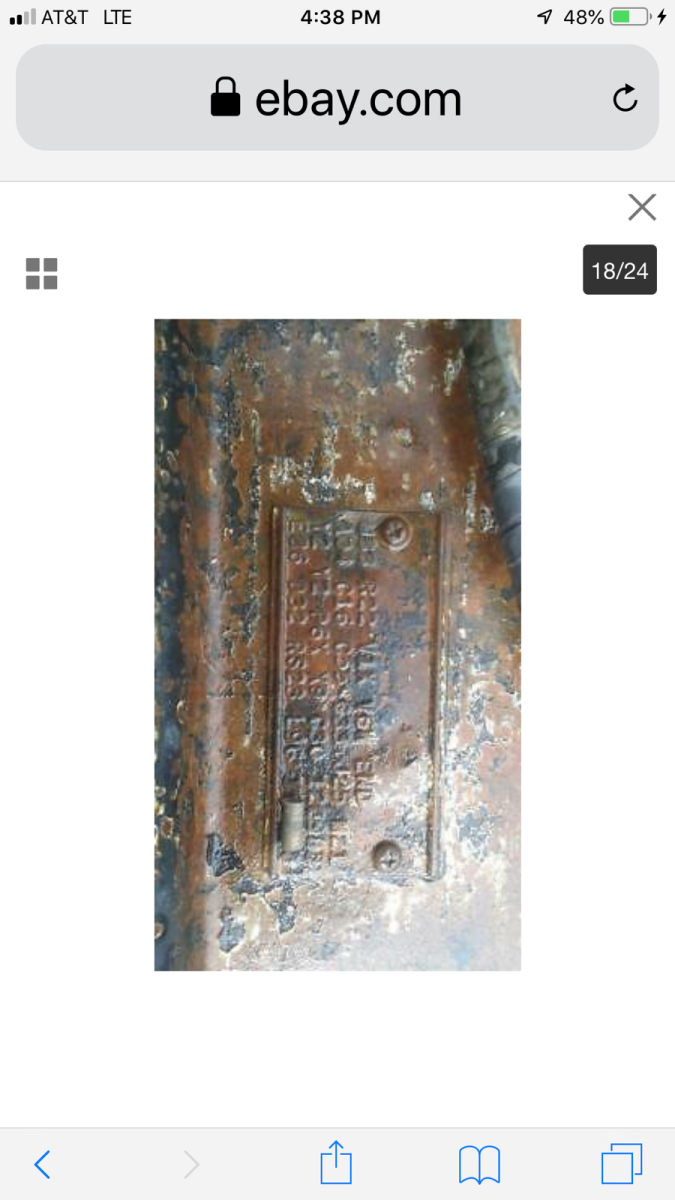Reload the eBay page
Viewport: 675px width, 1200px height.
pyautogui.click(x=625, y=98)
